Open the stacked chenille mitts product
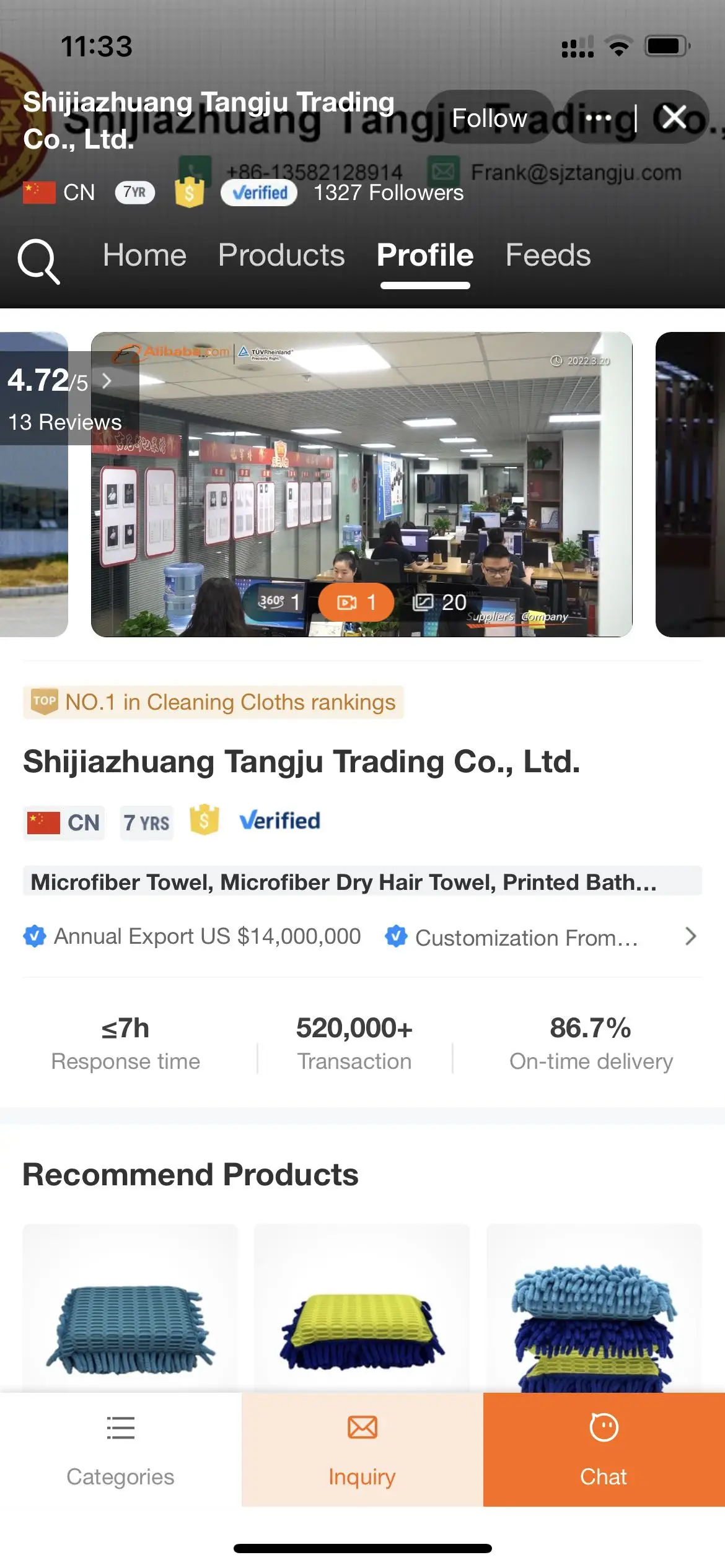This screenshot has height=1568, width=725. click(x=594, y=1308)
